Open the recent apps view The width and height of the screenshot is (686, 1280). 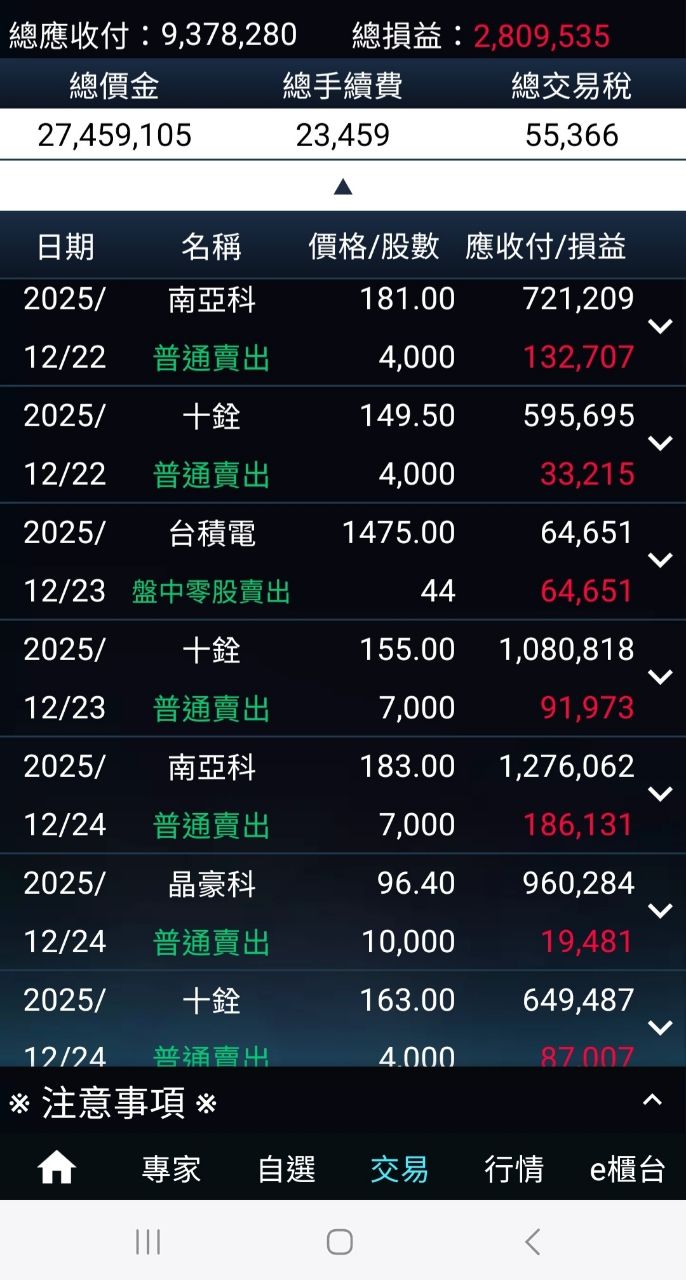(148, 1242)
